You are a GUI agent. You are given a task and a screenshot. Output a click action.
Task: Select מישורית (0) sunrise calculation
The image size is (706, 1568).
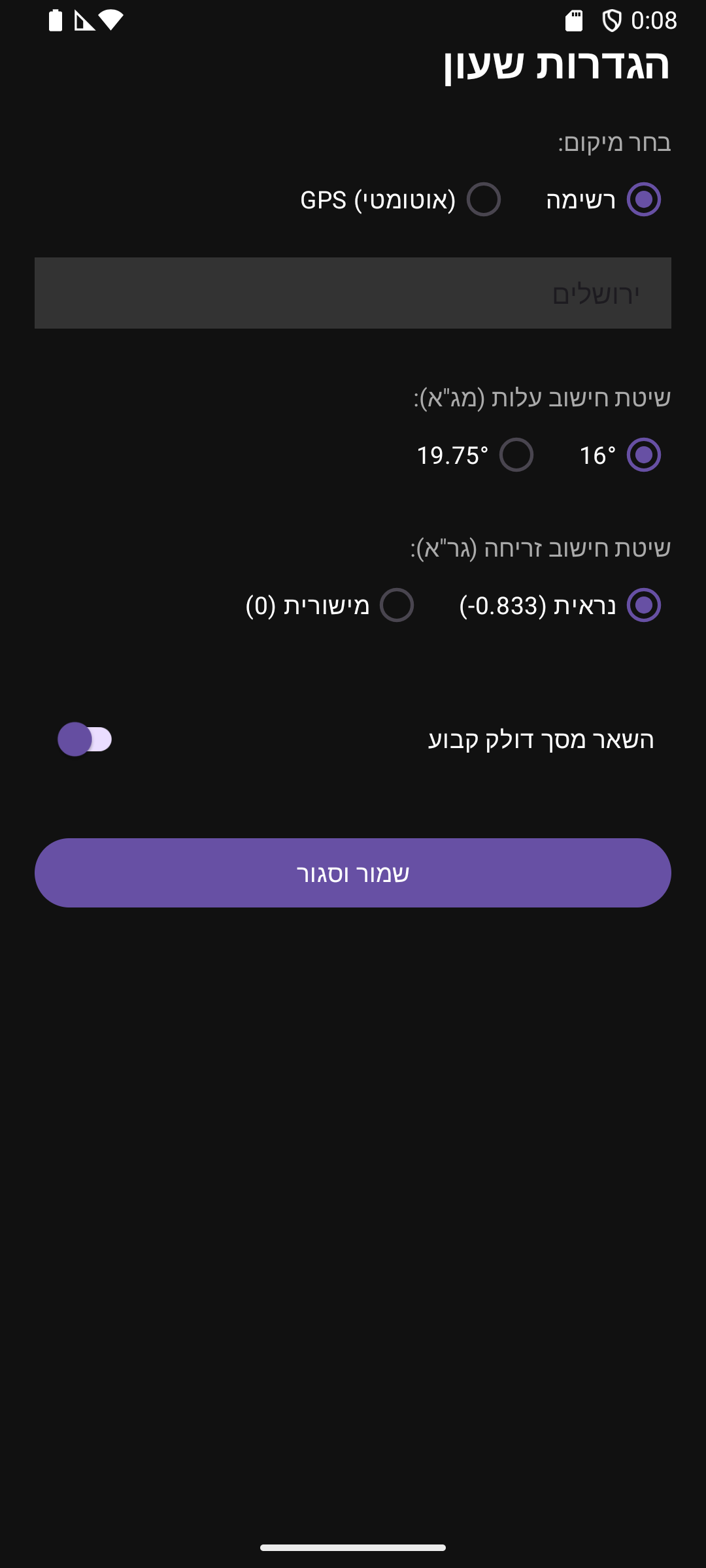(x=397, y=606)
